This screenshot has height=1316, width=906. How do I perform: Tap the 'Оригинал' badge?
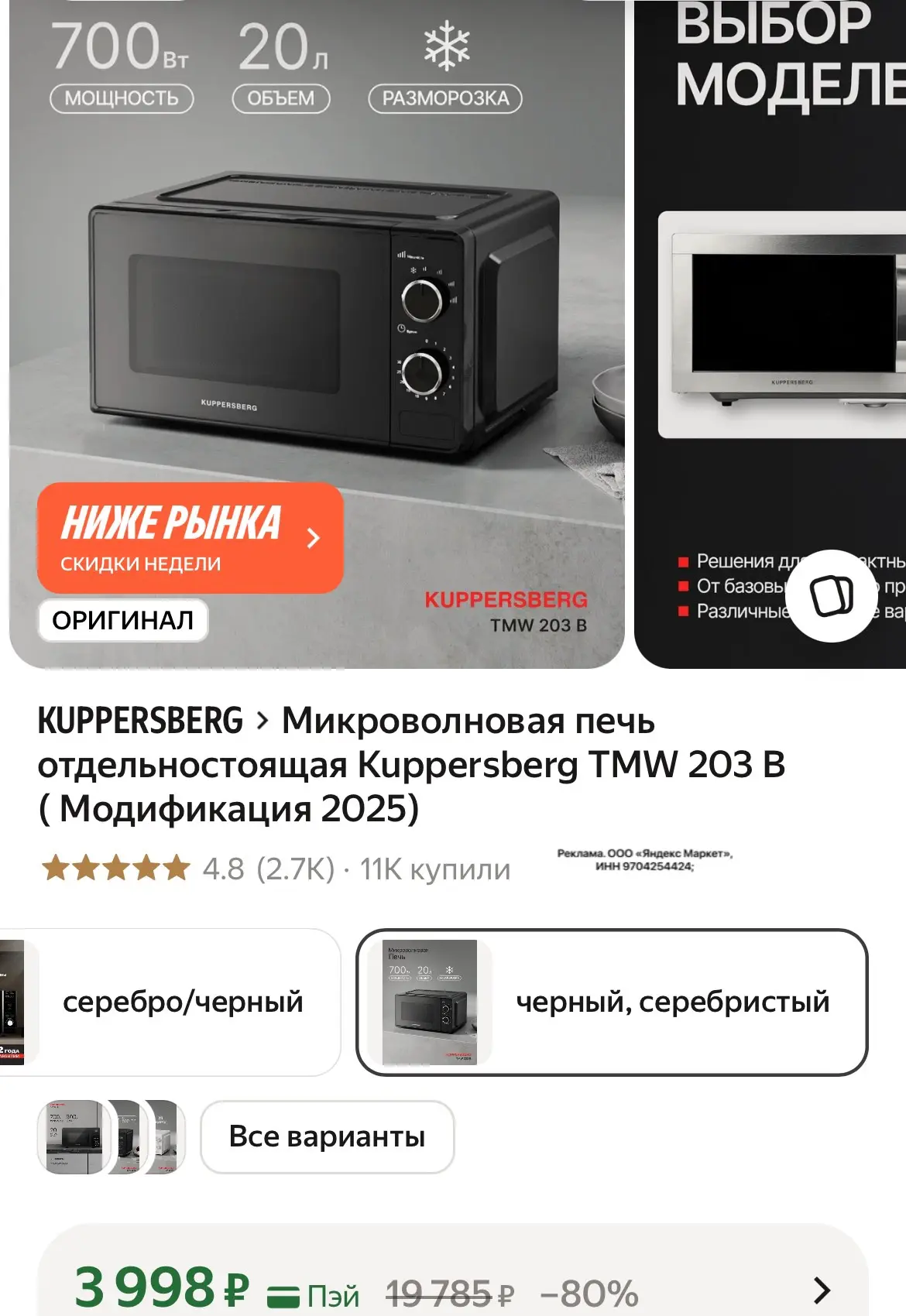tap(123, 620)
